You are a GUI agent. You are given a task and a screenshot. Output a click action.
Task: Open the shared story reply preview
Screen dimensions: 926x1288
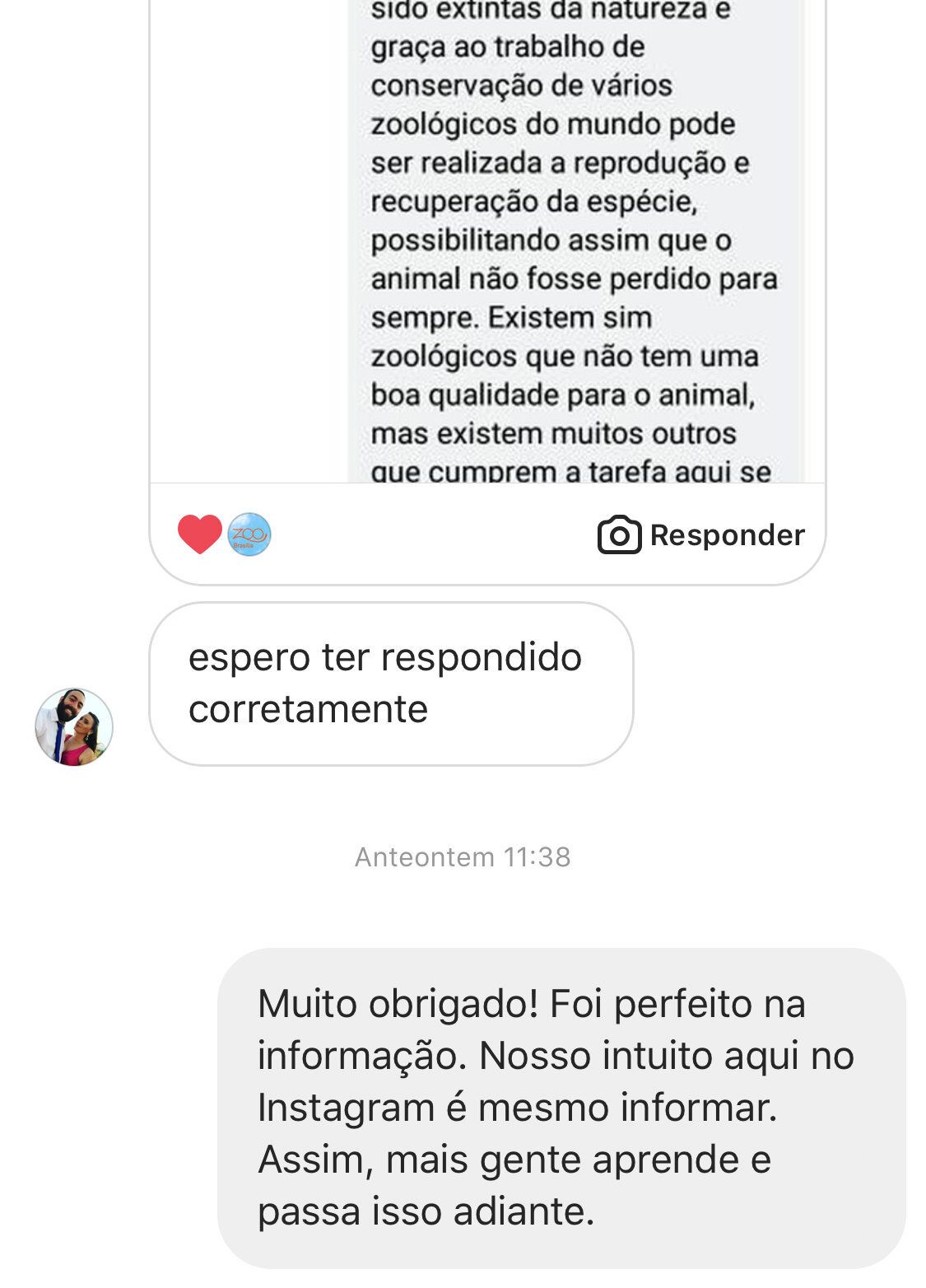click(x=574, y=239)
